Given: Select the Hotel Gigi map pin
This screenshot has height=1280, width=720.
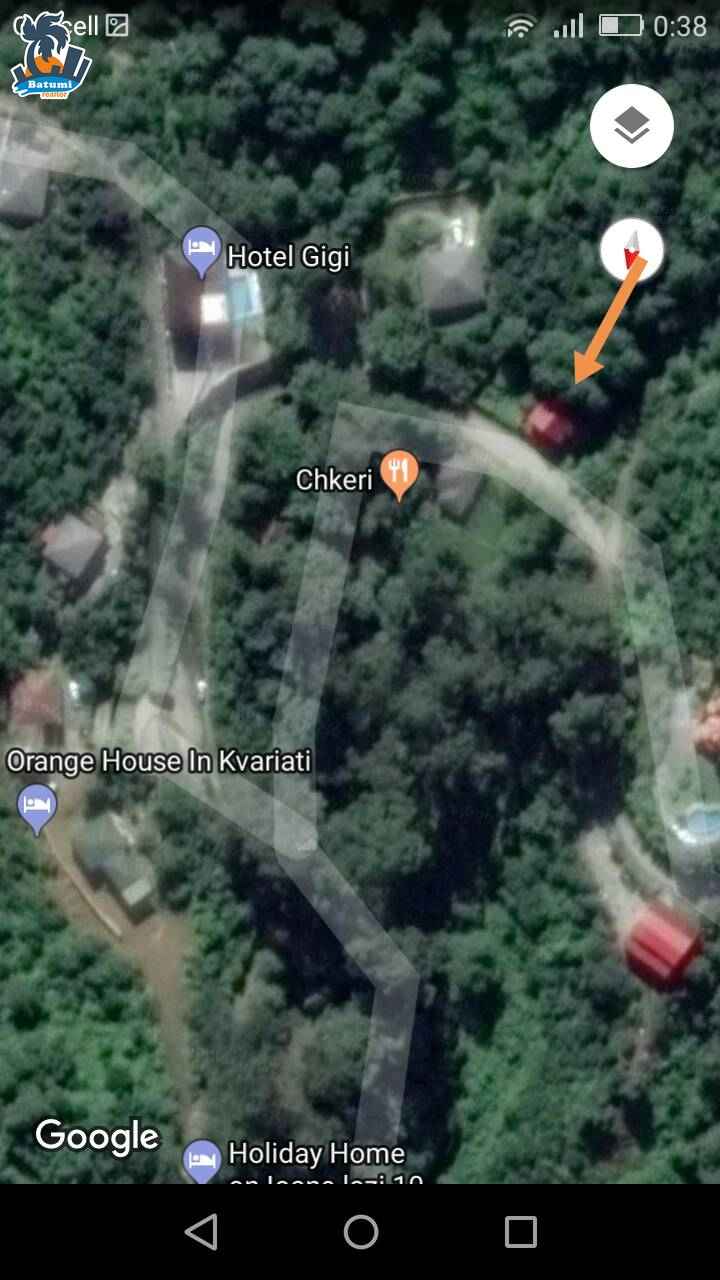Looking at the screenshot, I should 201,253.
